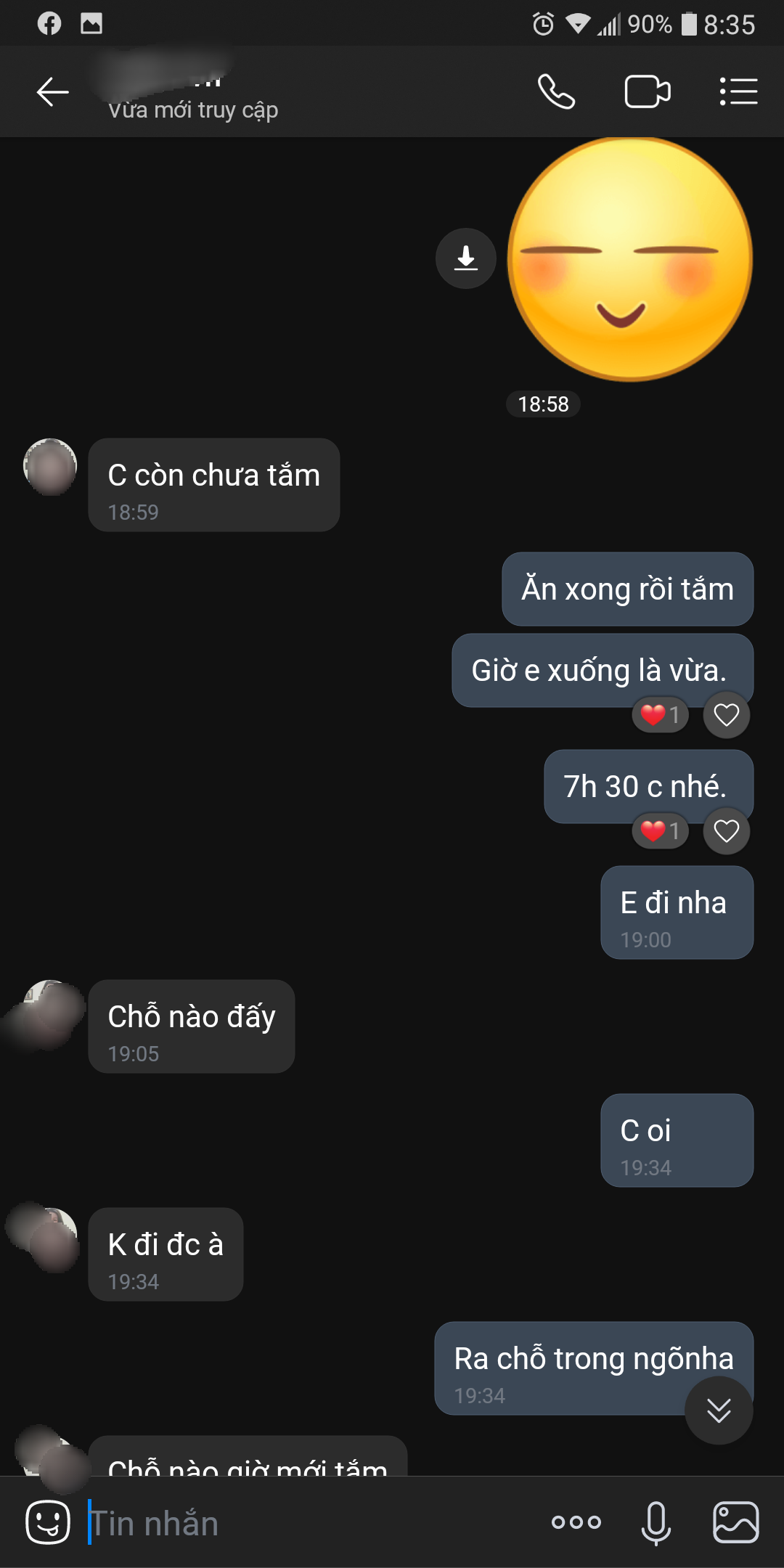
Task: React with heart to "Giờ e xuống là vừa."
Action: click(x=726, y=715)
